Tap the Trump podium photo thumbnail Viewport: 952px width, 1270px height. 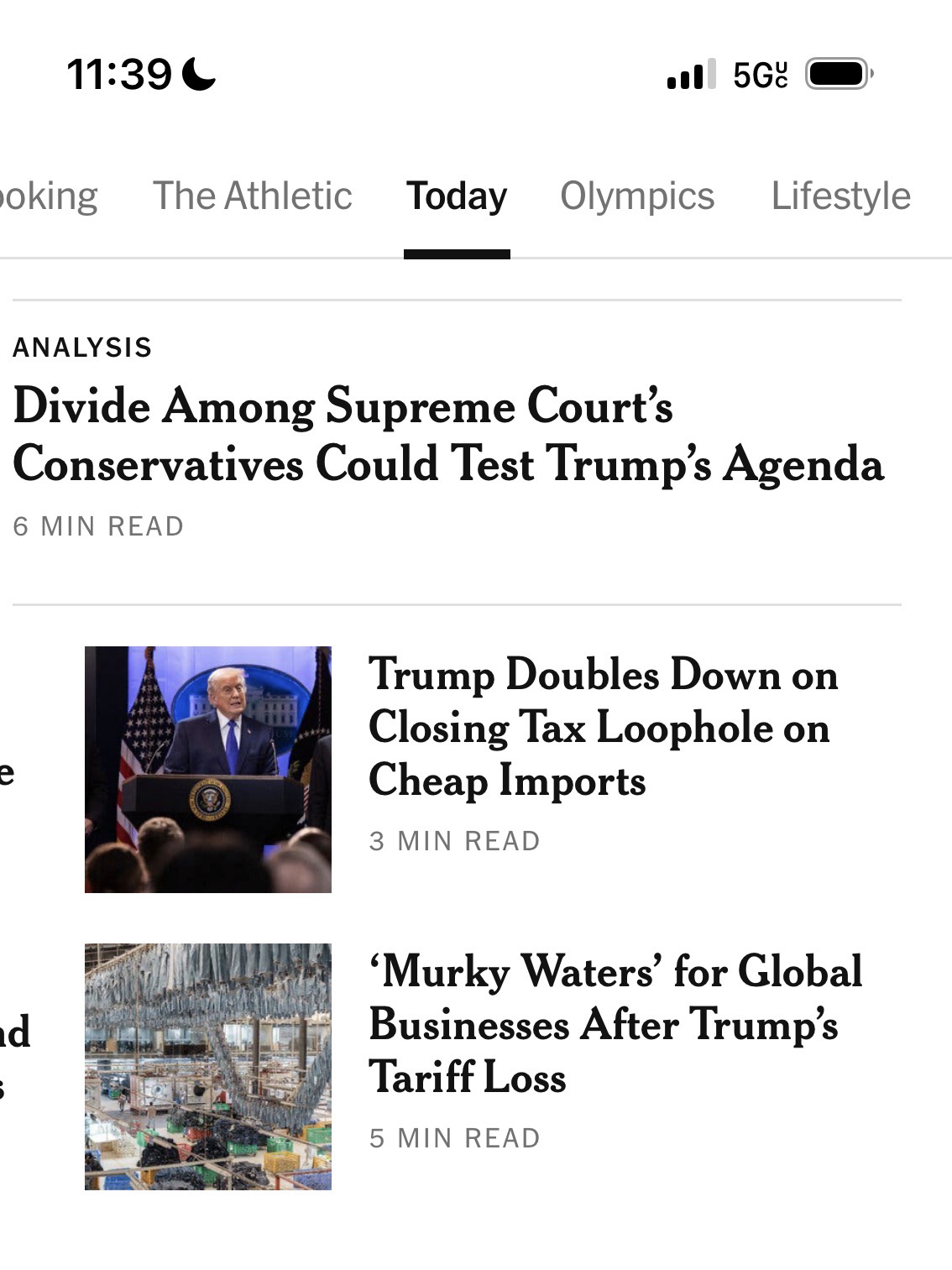point(208,769)
